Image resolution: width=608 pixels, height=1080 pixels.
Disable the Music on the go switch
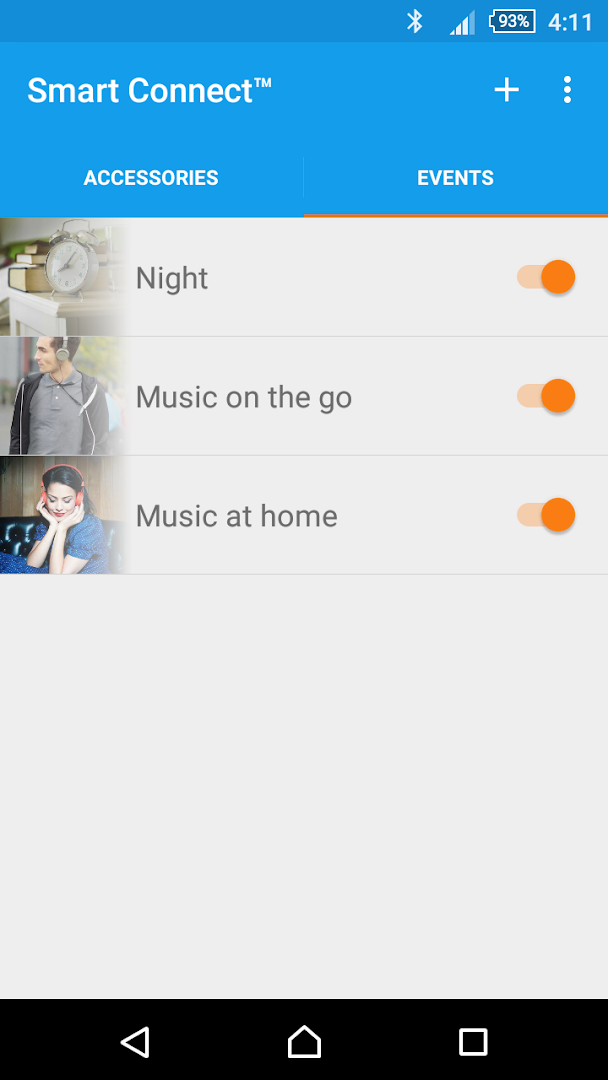click(547, 396)
